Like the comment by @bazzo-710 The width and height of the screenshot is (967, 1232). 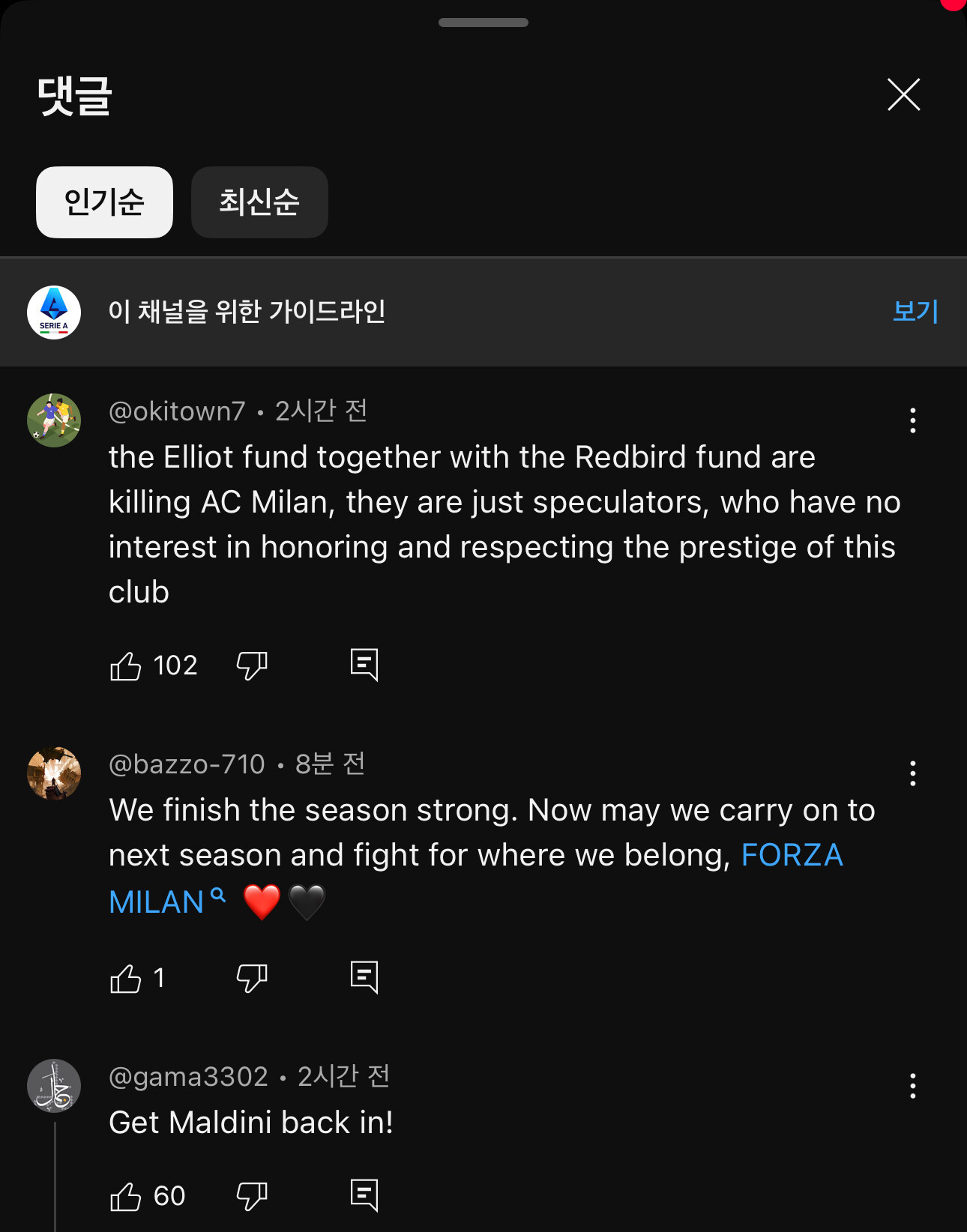(x=126, y=978)
